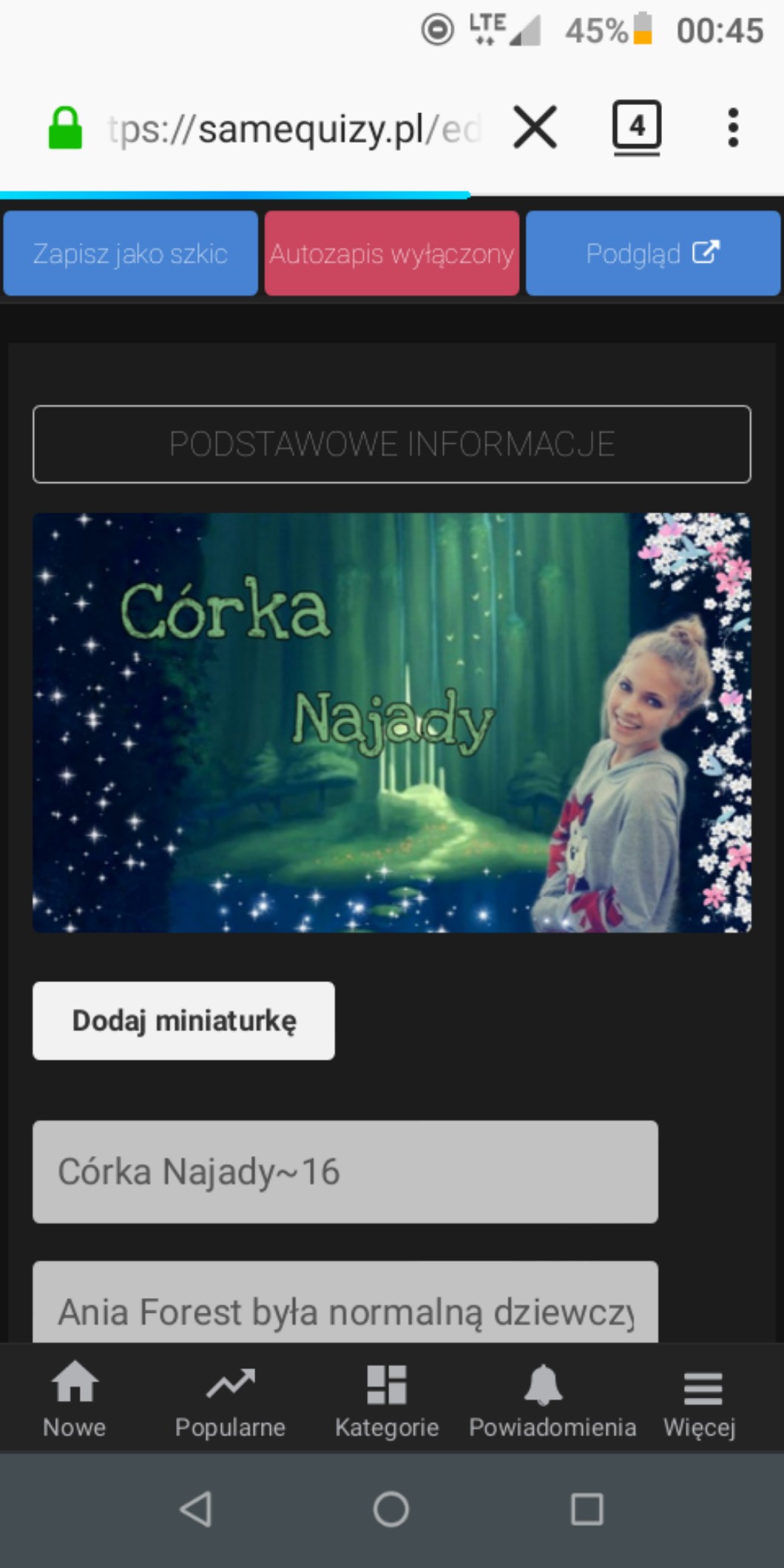
Task: Go to the Nowe tab
Action: click(x=74, y=1399)
